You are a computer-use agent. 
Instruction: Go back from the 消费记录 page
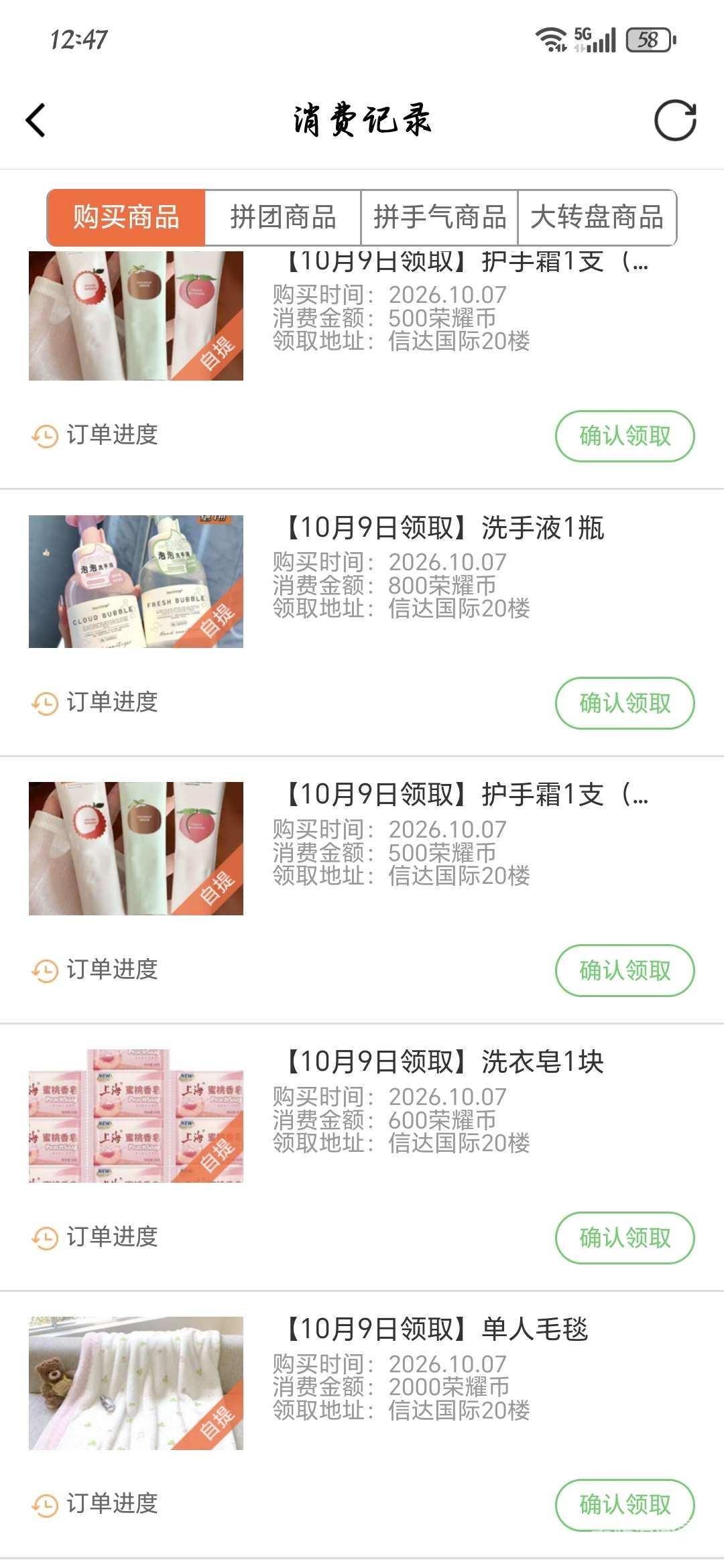(36, 121)
